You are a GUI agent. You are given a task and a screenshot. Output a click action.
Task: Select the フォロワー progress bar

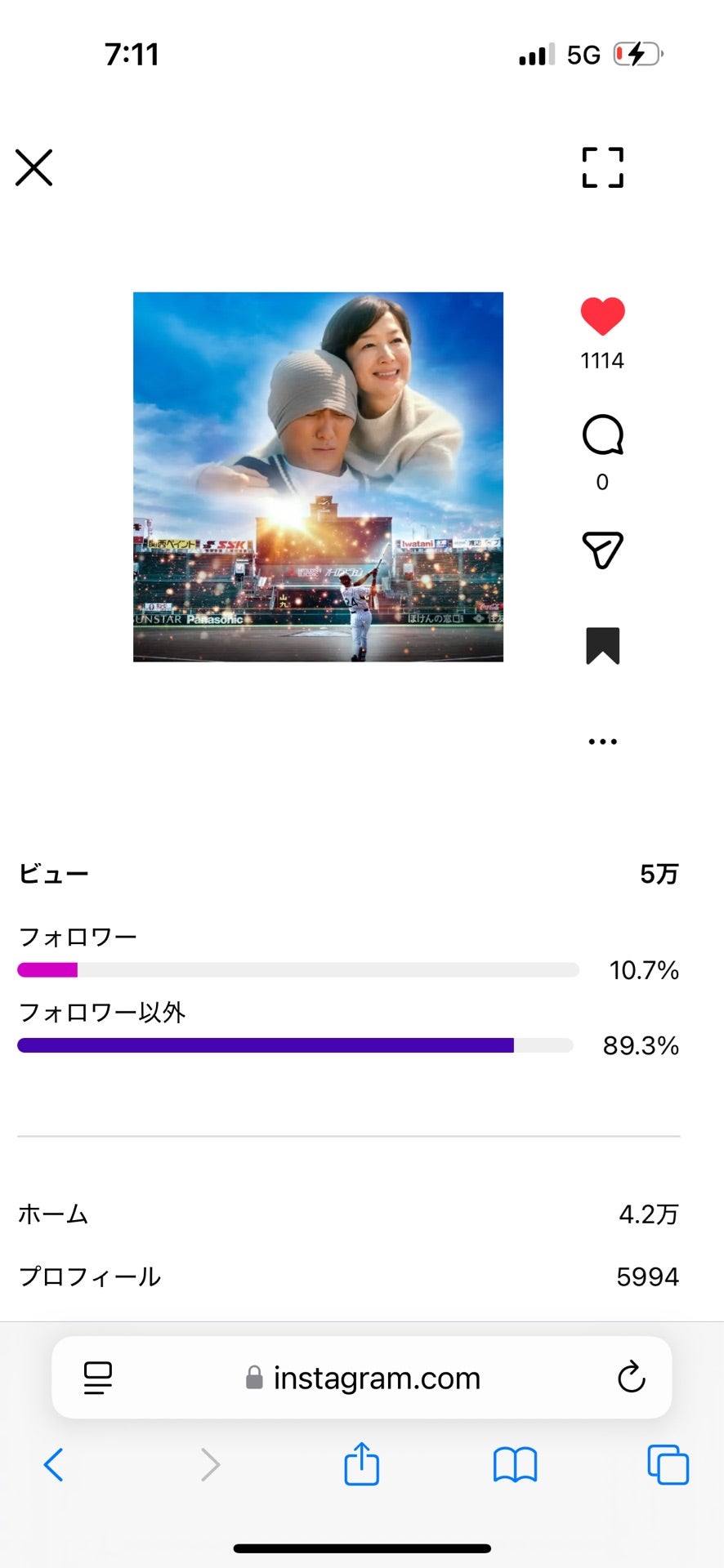point(298,970)
